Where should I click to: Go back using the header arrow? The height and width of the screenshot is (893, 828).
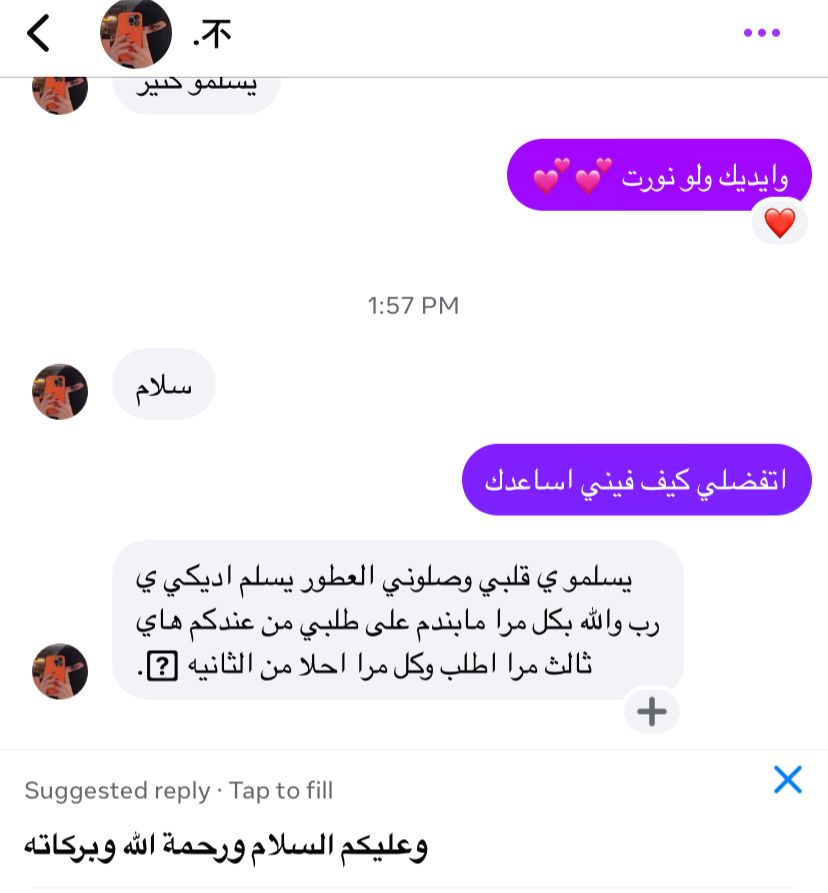coord(38,34)
